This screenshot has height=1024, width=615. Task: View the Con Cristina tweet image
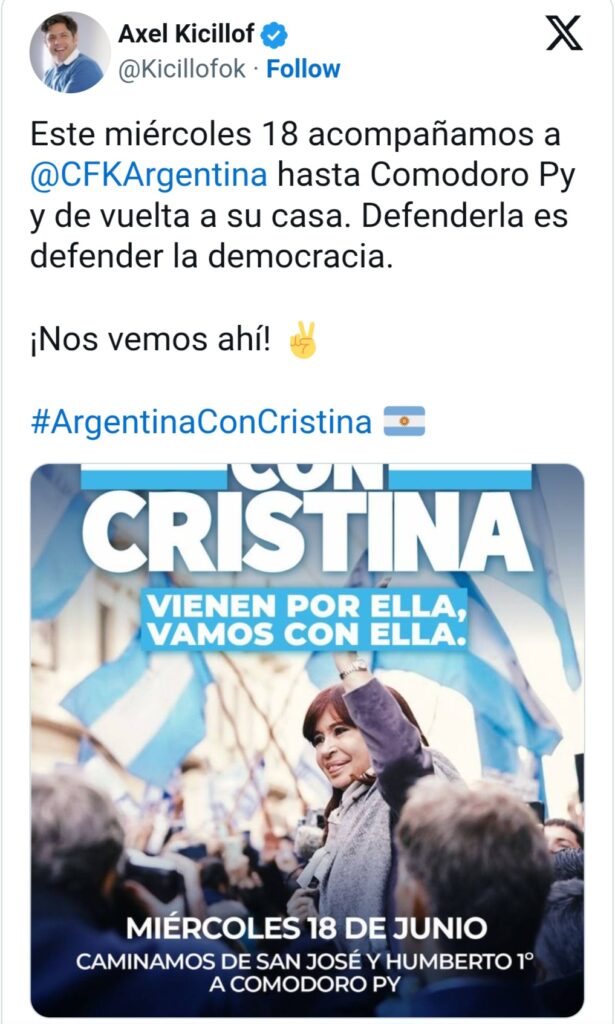click(307, 740)
